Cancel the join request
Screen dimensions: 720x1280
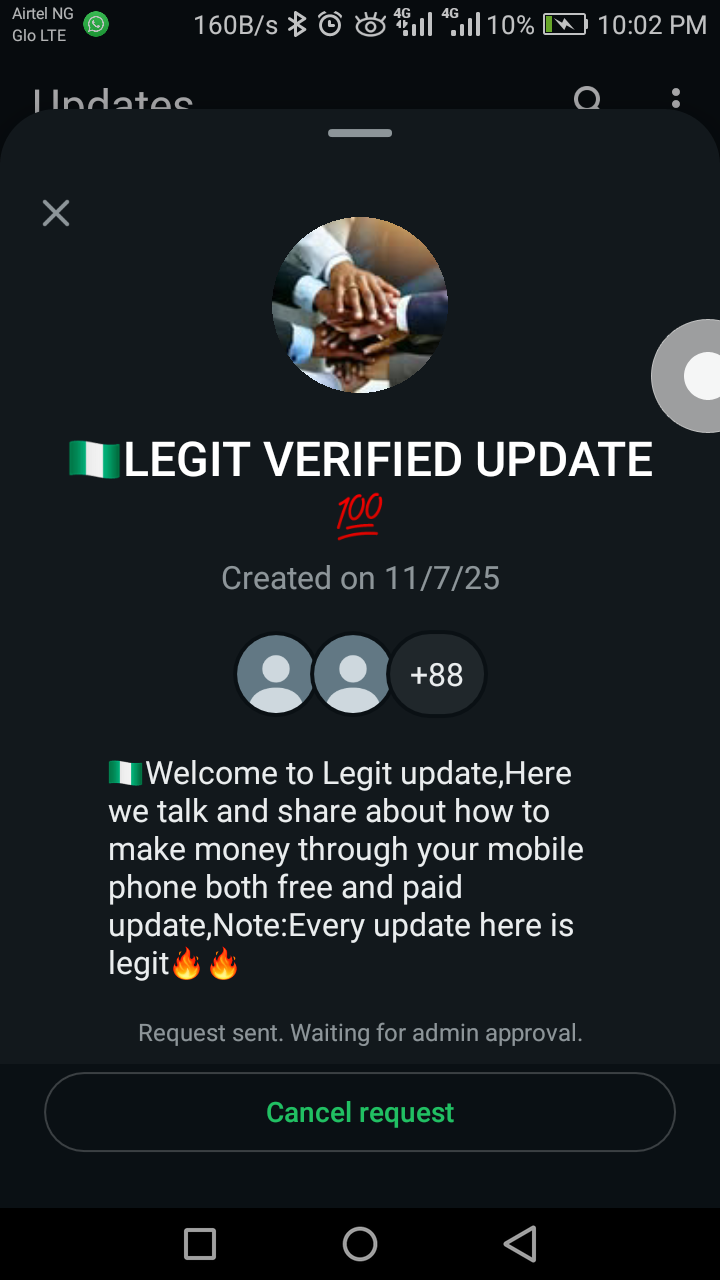[360, 1112]
